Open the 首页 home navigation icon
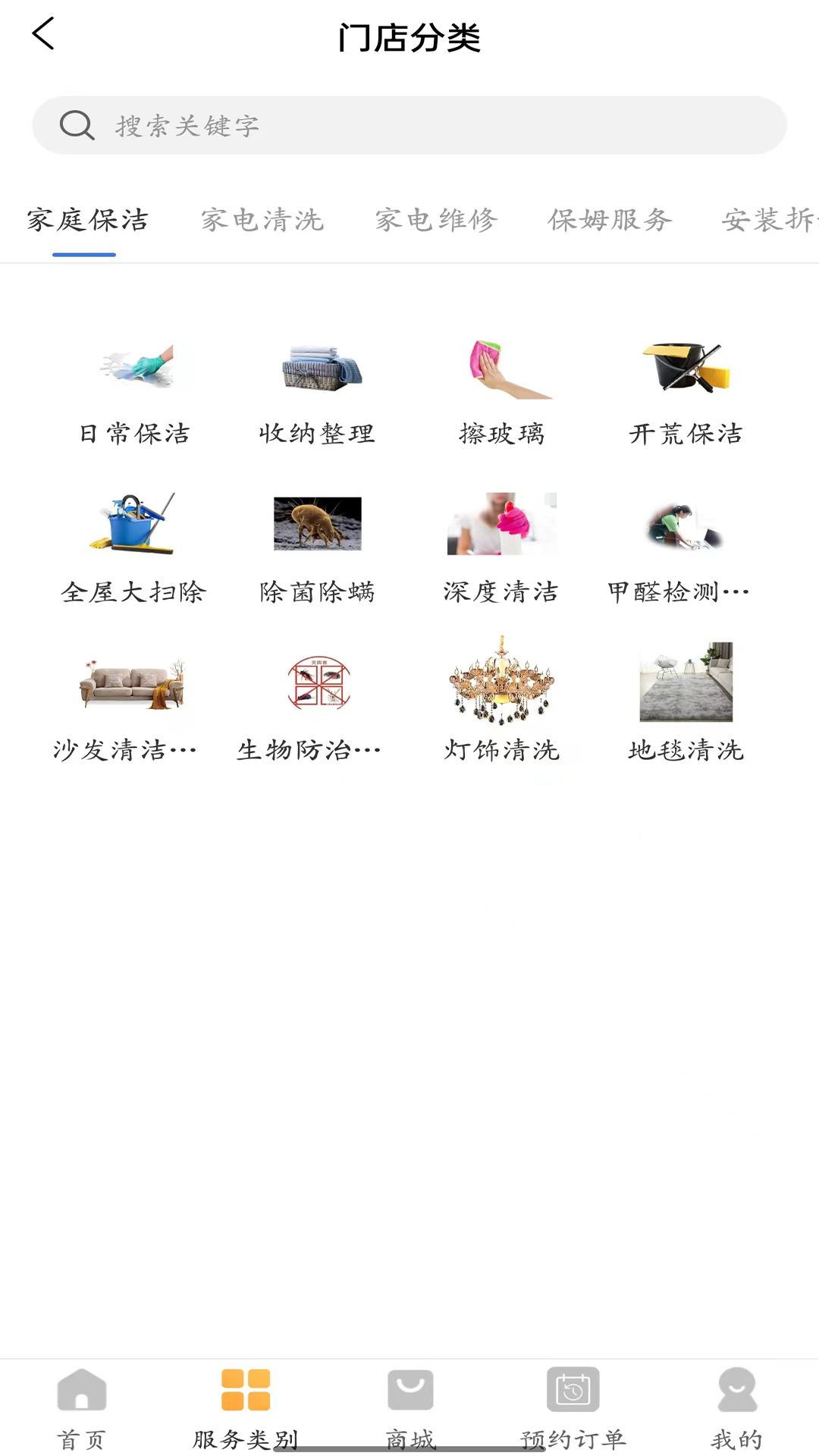Screen dimensions: 819x1456 (81, 1390)
